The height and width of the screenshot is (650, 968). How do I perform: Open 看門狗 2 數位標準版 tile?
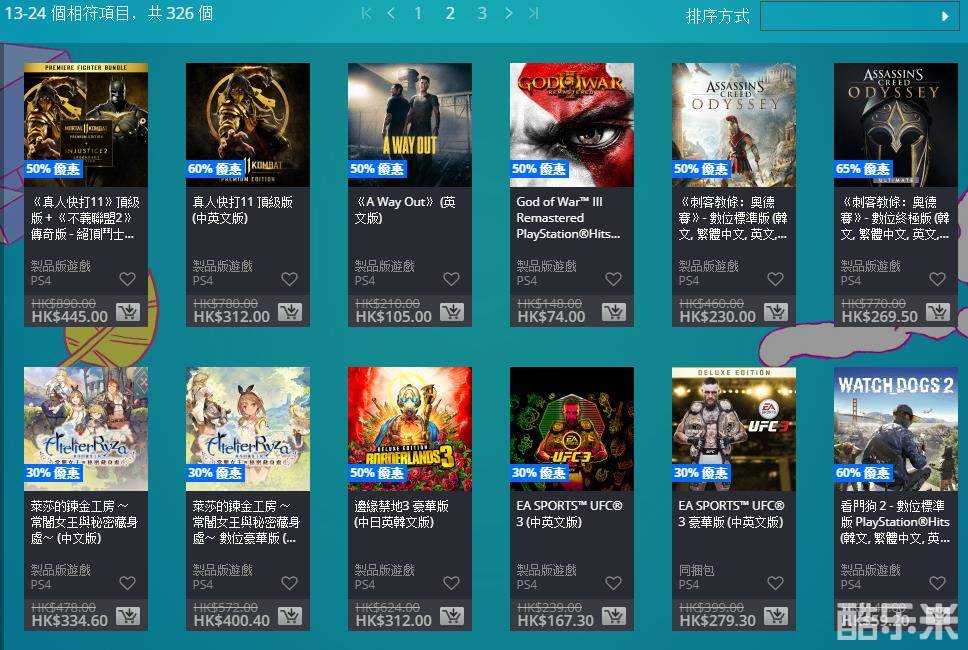pos(896,429)
